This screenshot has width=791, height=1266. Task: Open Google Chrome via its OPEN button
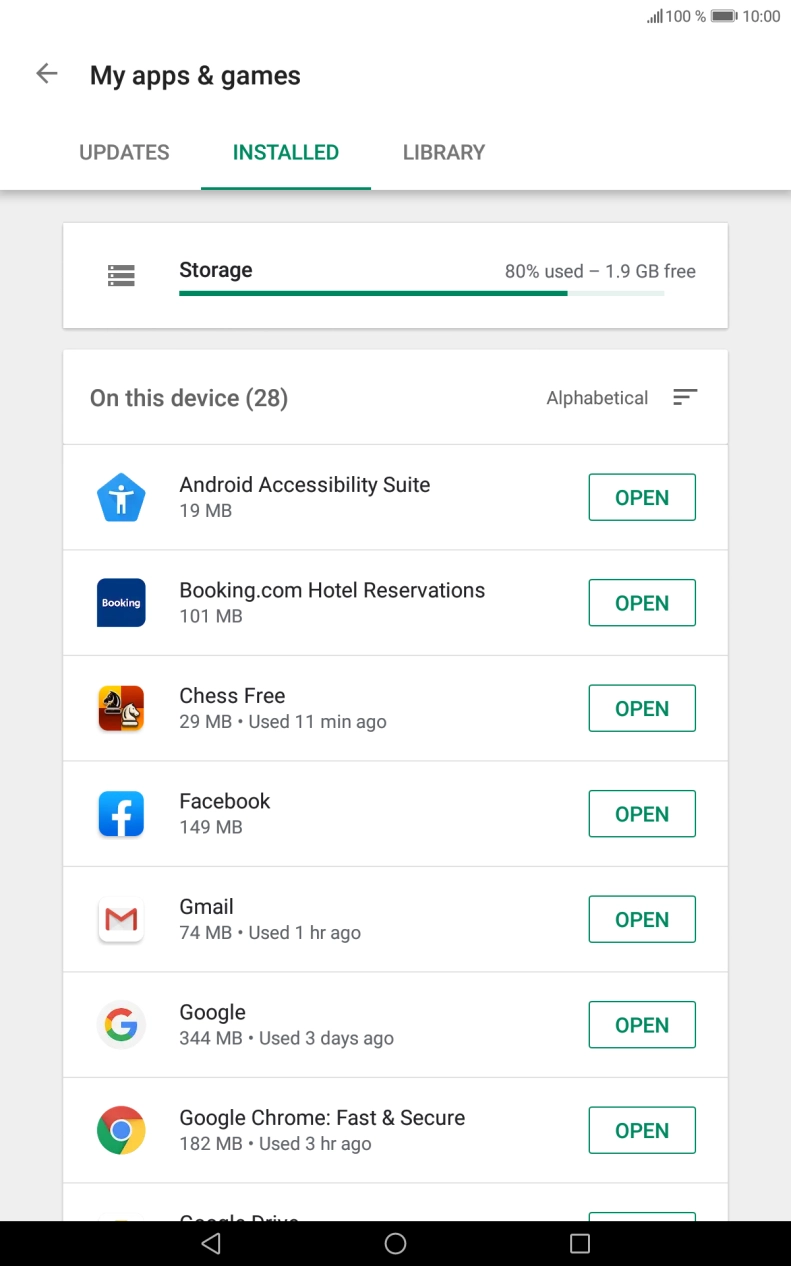tap(641, 1130)
